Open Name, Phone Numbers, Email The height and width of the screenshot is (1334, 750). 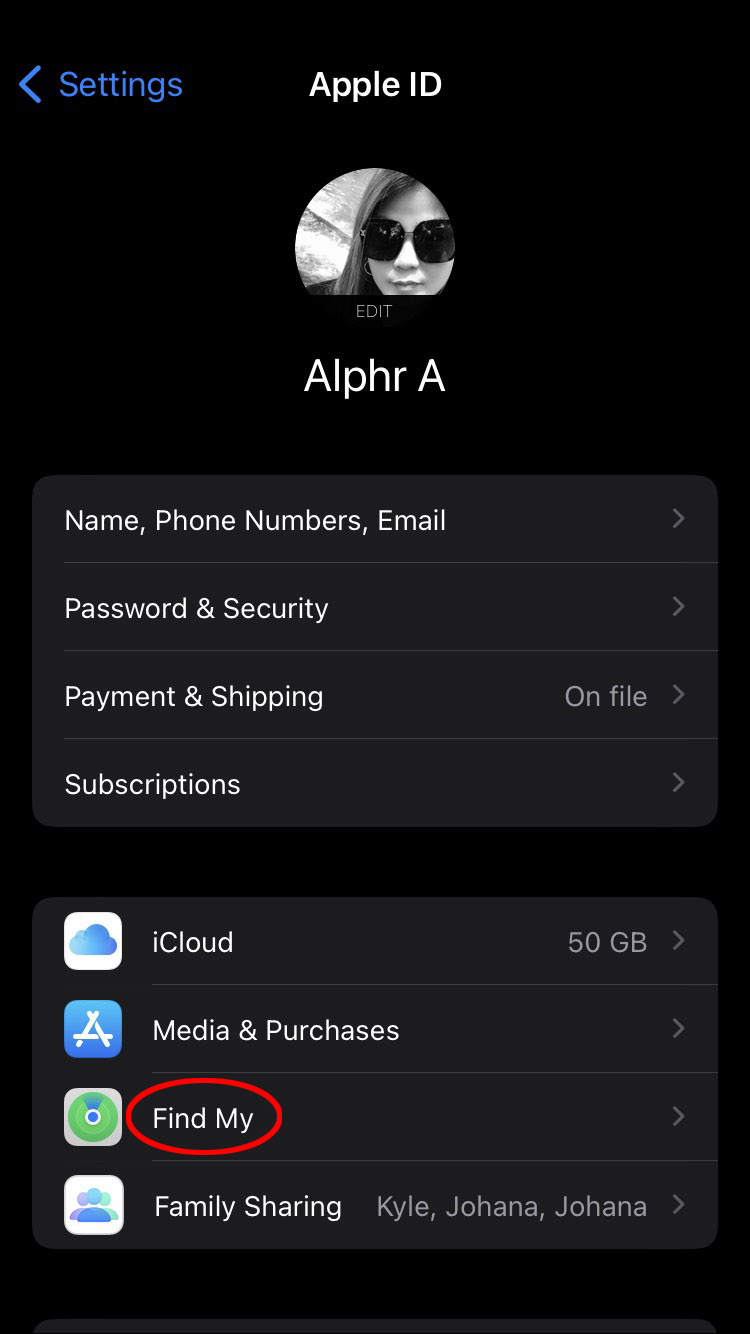pos(374,520)
